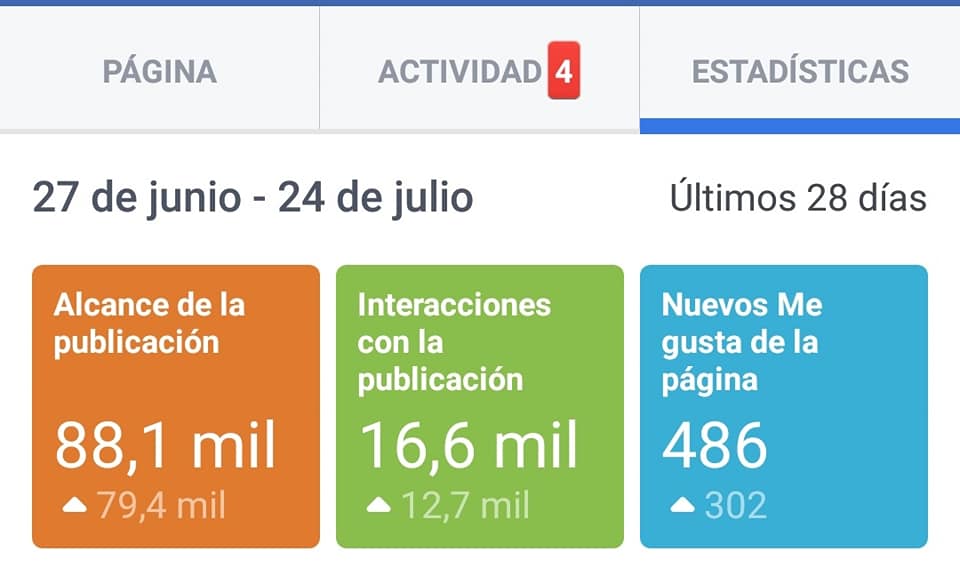Switch to the Página tab
This screenshot has width=960, height=575.
click(x=159, y=71)
